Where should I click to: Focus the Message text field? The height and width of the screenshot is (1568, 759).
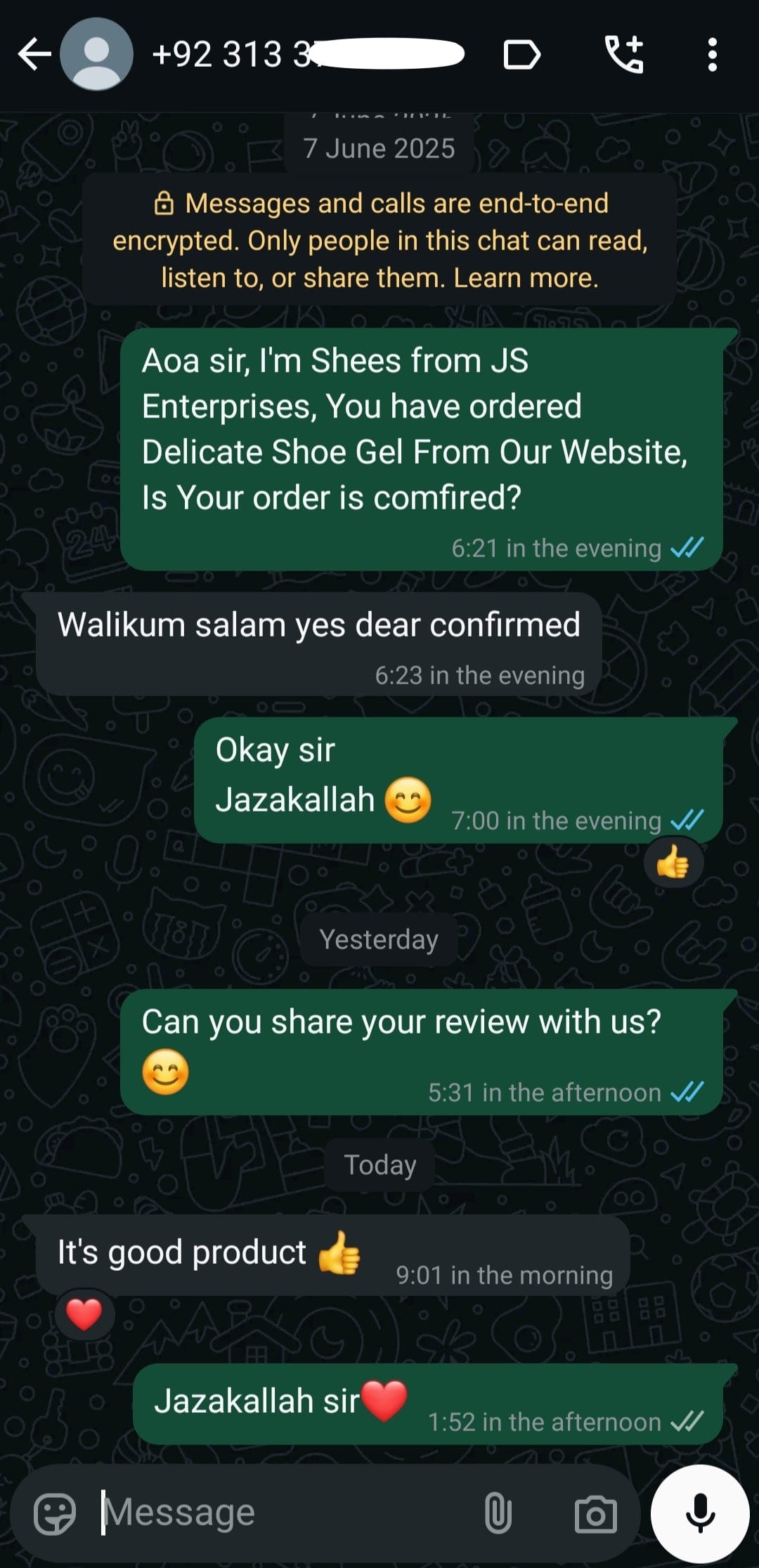(x=281, y=1513)
